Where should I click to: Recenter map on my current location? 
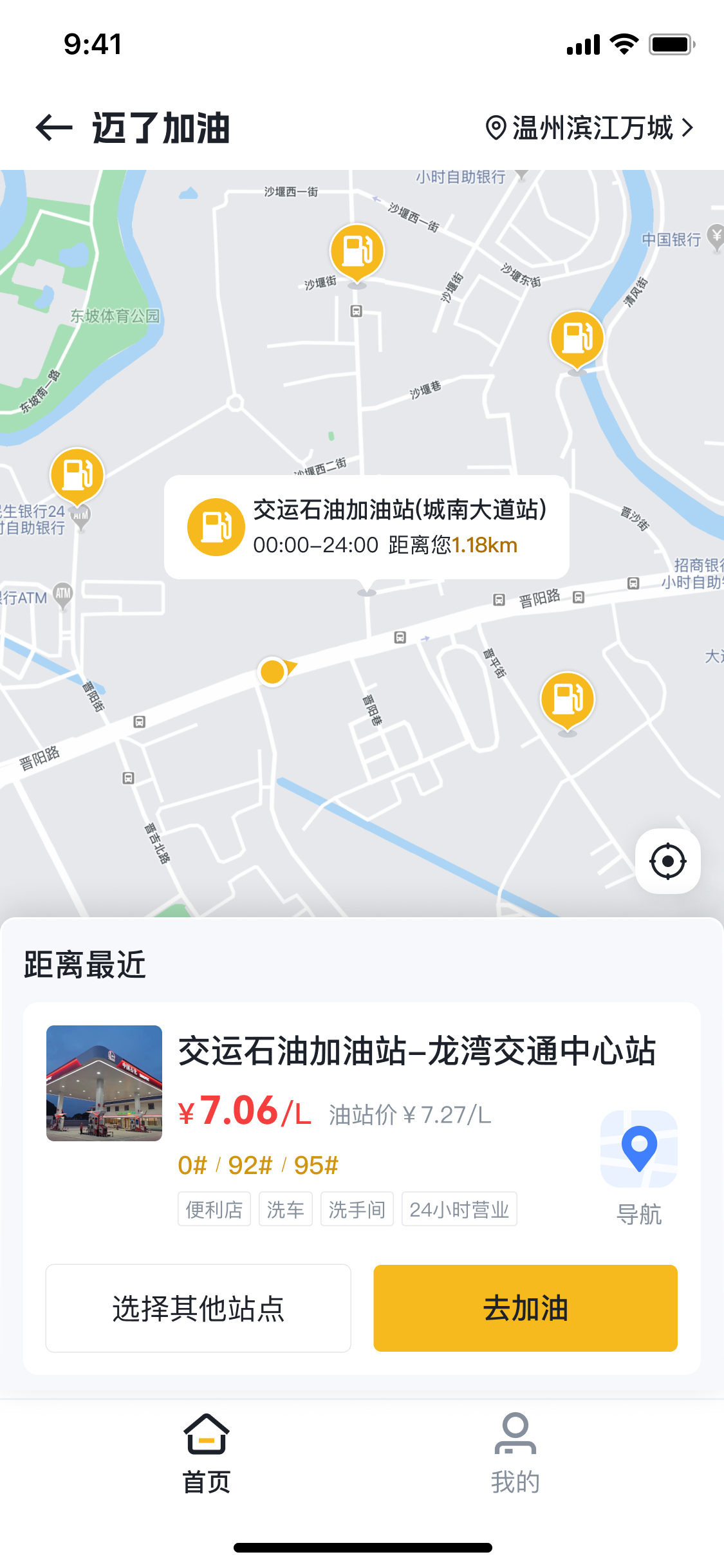click(667, 861)
